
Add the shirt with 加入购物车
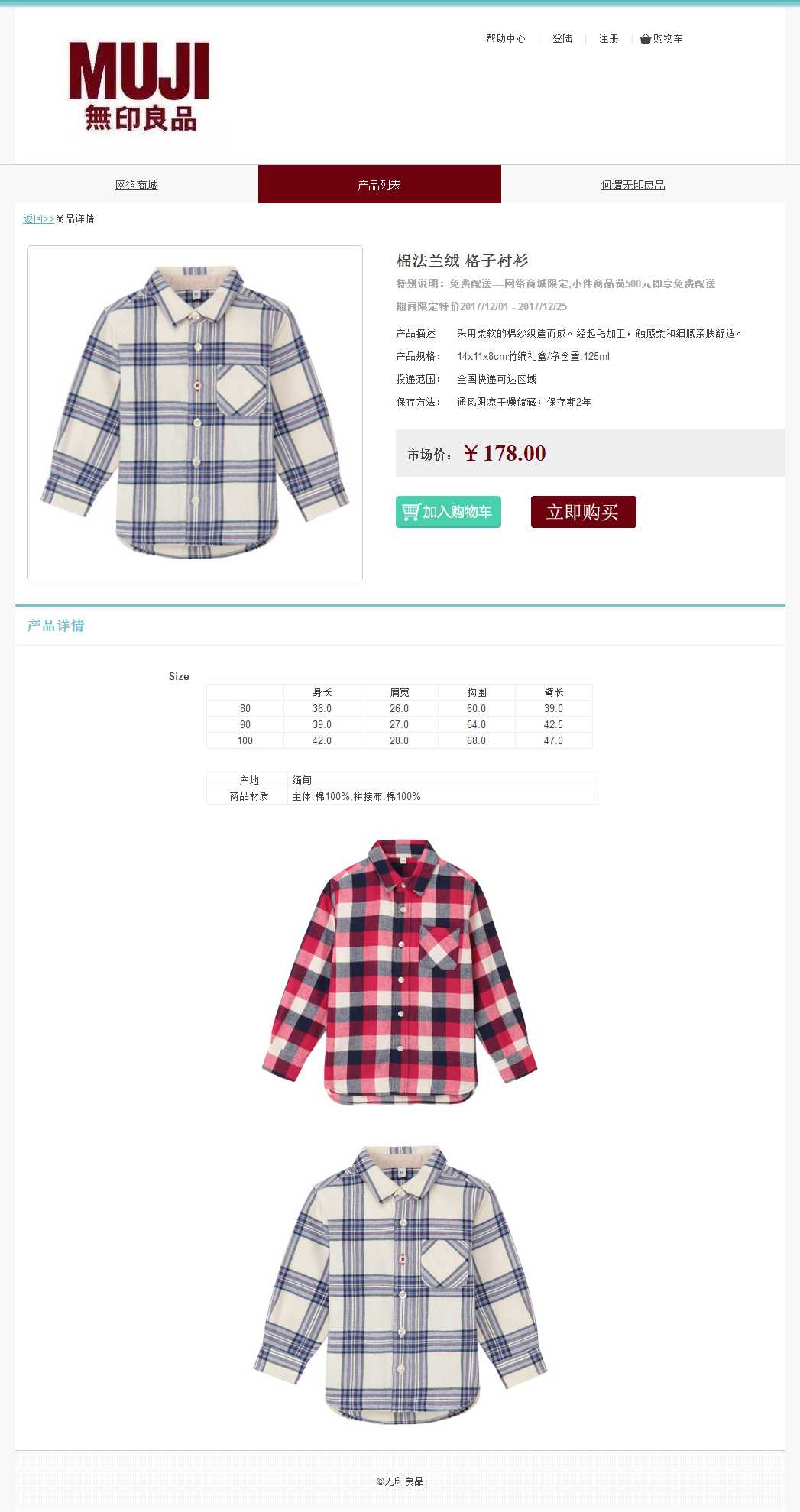449,512
